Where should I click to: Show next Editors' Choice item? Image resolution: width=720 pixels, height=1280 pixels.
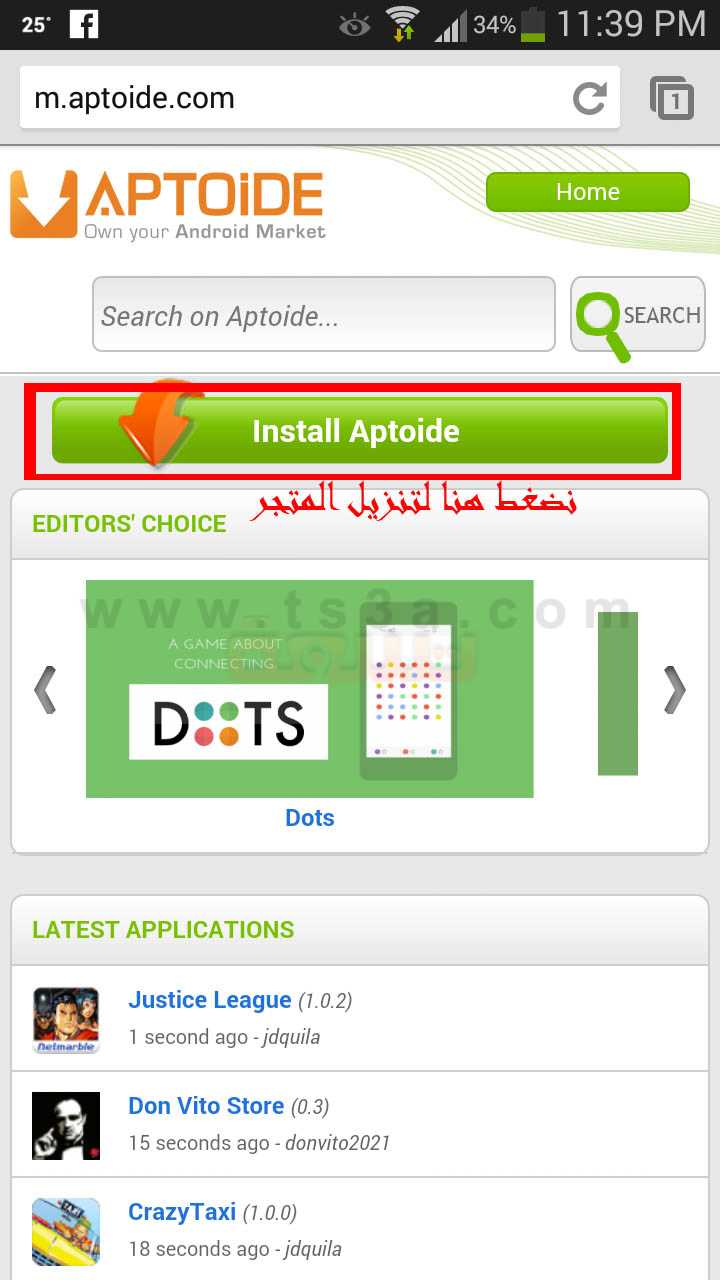tap(676, 689)
